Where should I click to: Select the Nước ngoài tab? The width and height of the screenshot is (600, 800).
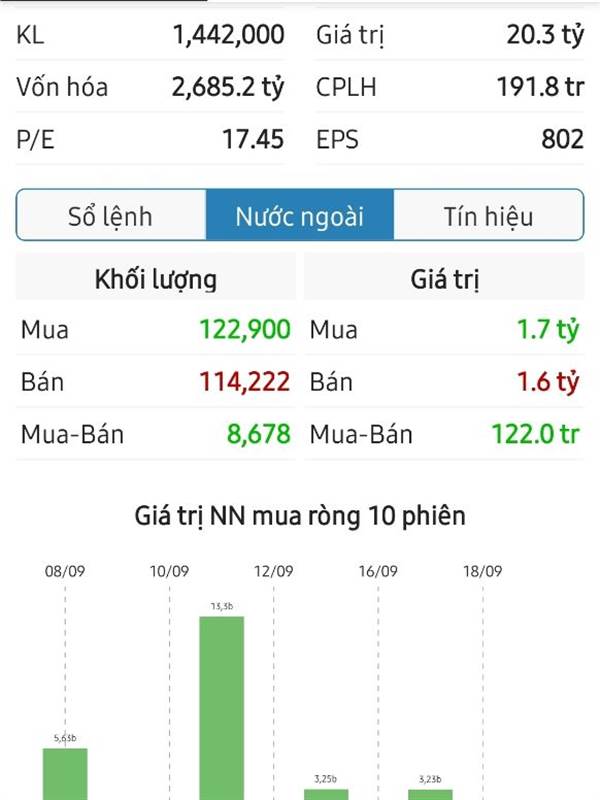pos(299,216)
